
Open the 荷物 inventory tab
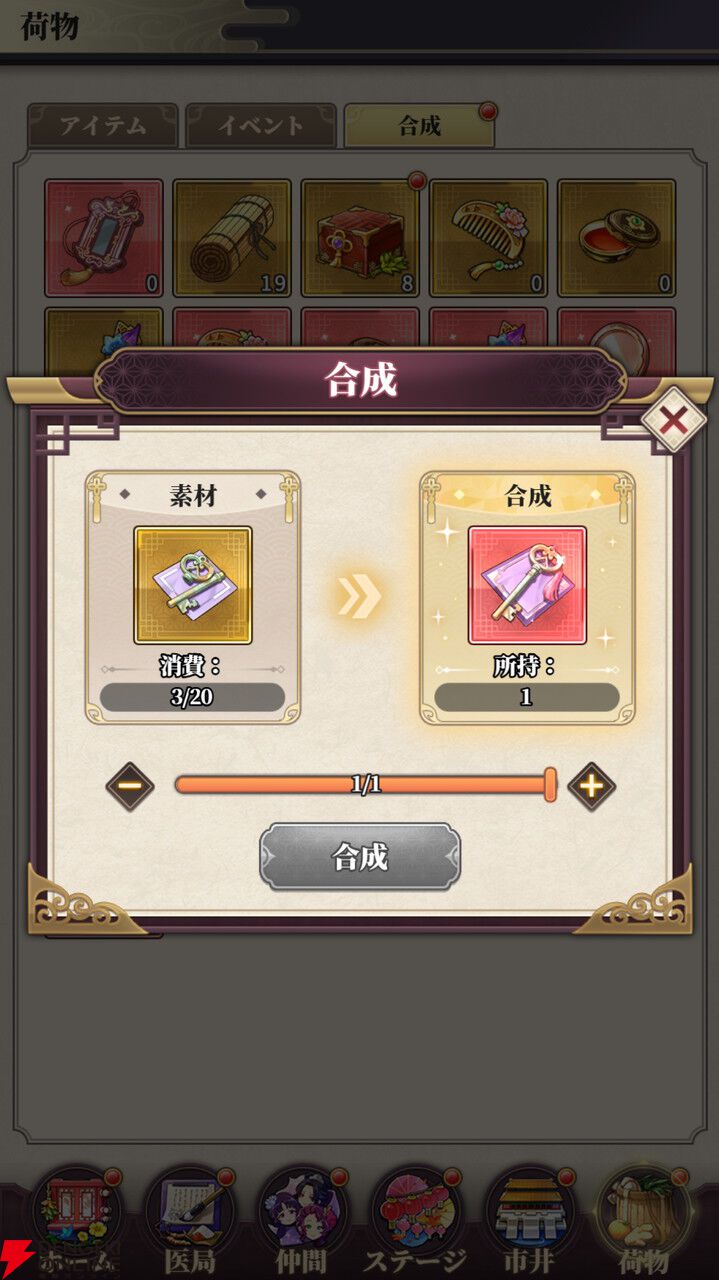643,1223
